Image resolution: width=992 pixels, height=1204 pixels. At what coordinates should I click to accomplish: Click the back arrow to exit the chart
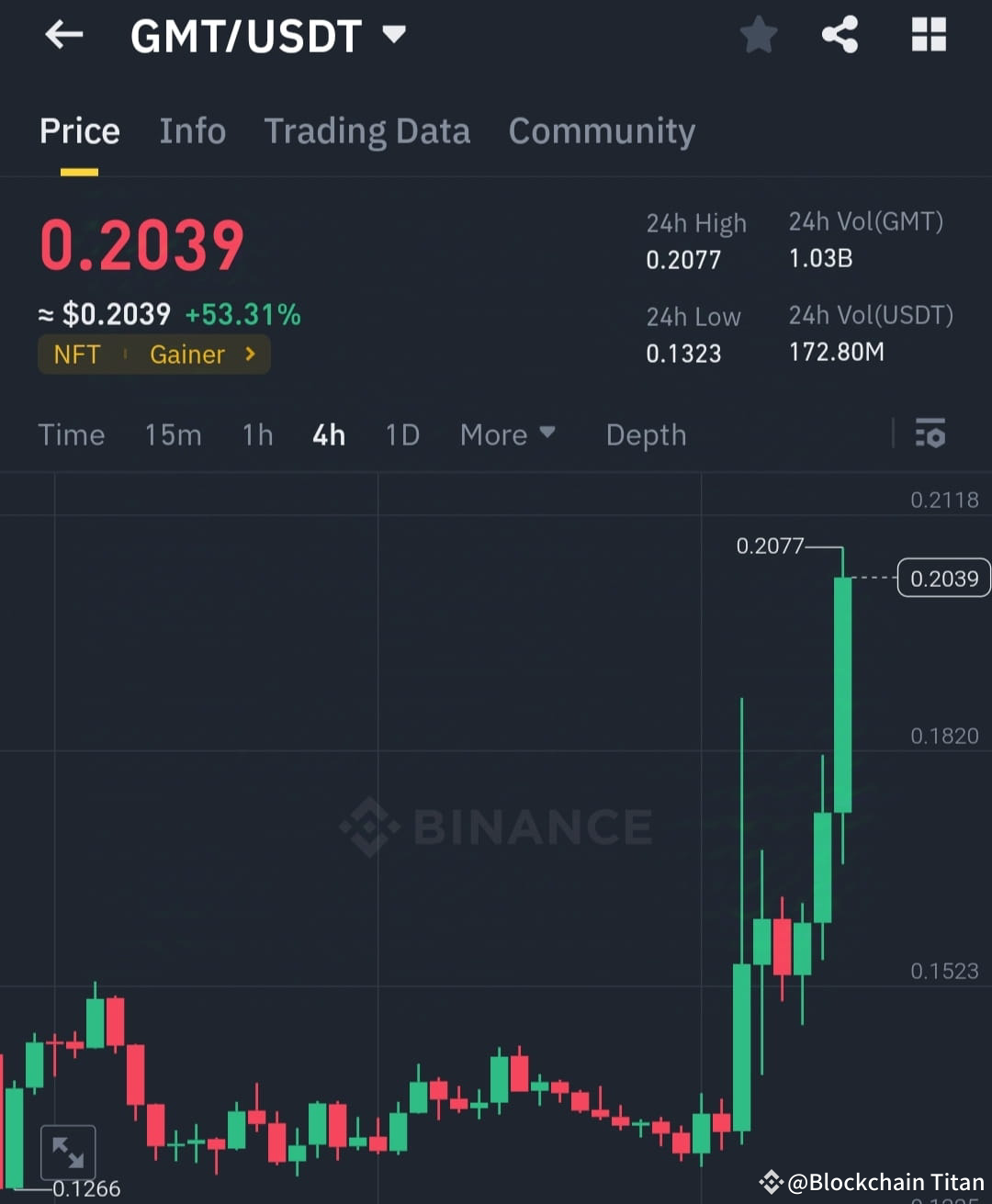[x=62, y=35]
